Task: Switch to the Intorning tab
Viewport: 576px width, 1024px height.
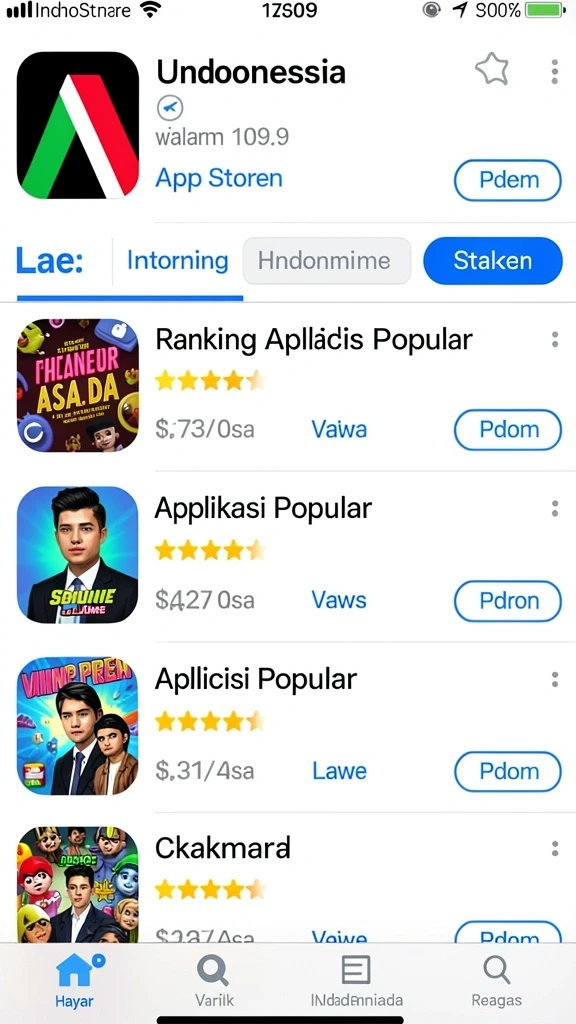Action: coord(178,261)
